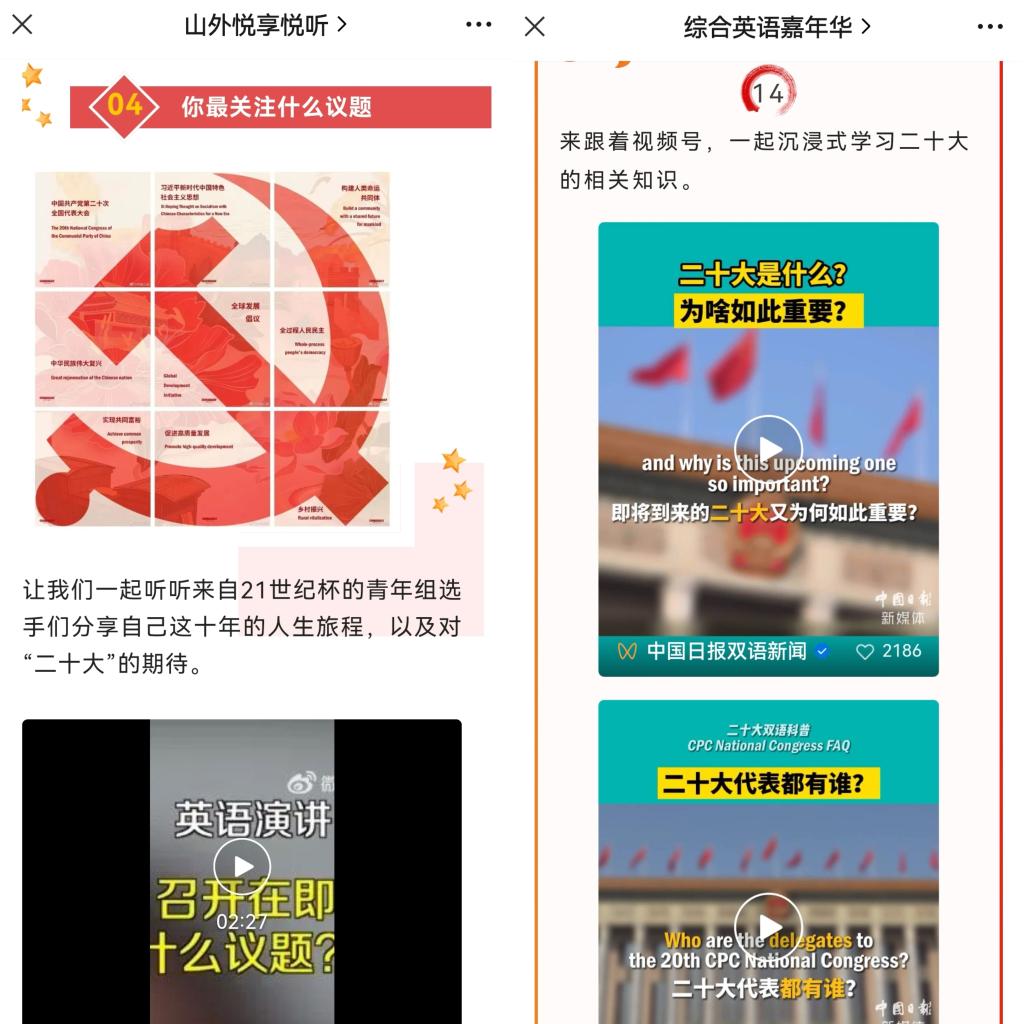
Task: Like the 二十大是什么 video with 2186 likes
Action: coord(866,651)
